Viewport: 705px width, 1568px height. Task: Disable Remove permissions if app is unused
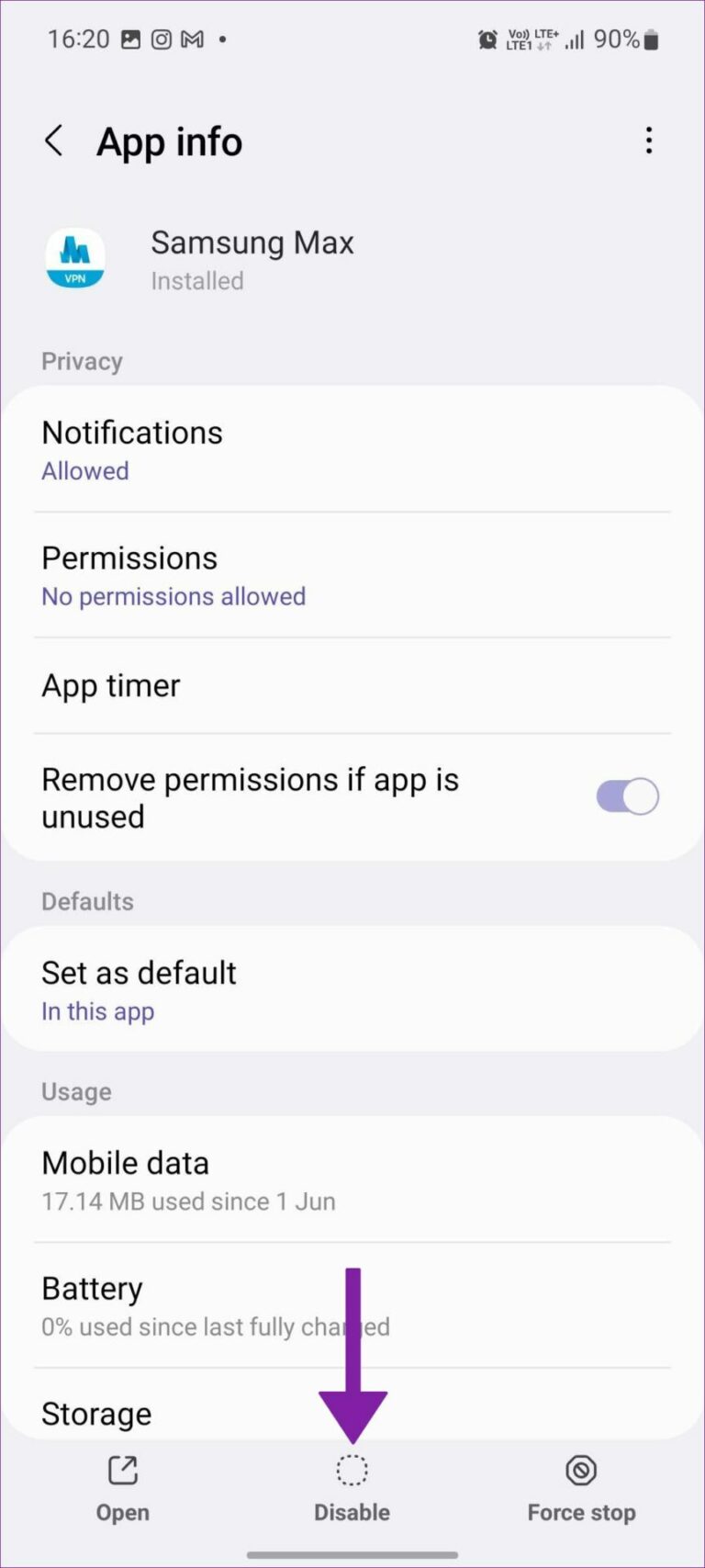click(x=628, y=795)
